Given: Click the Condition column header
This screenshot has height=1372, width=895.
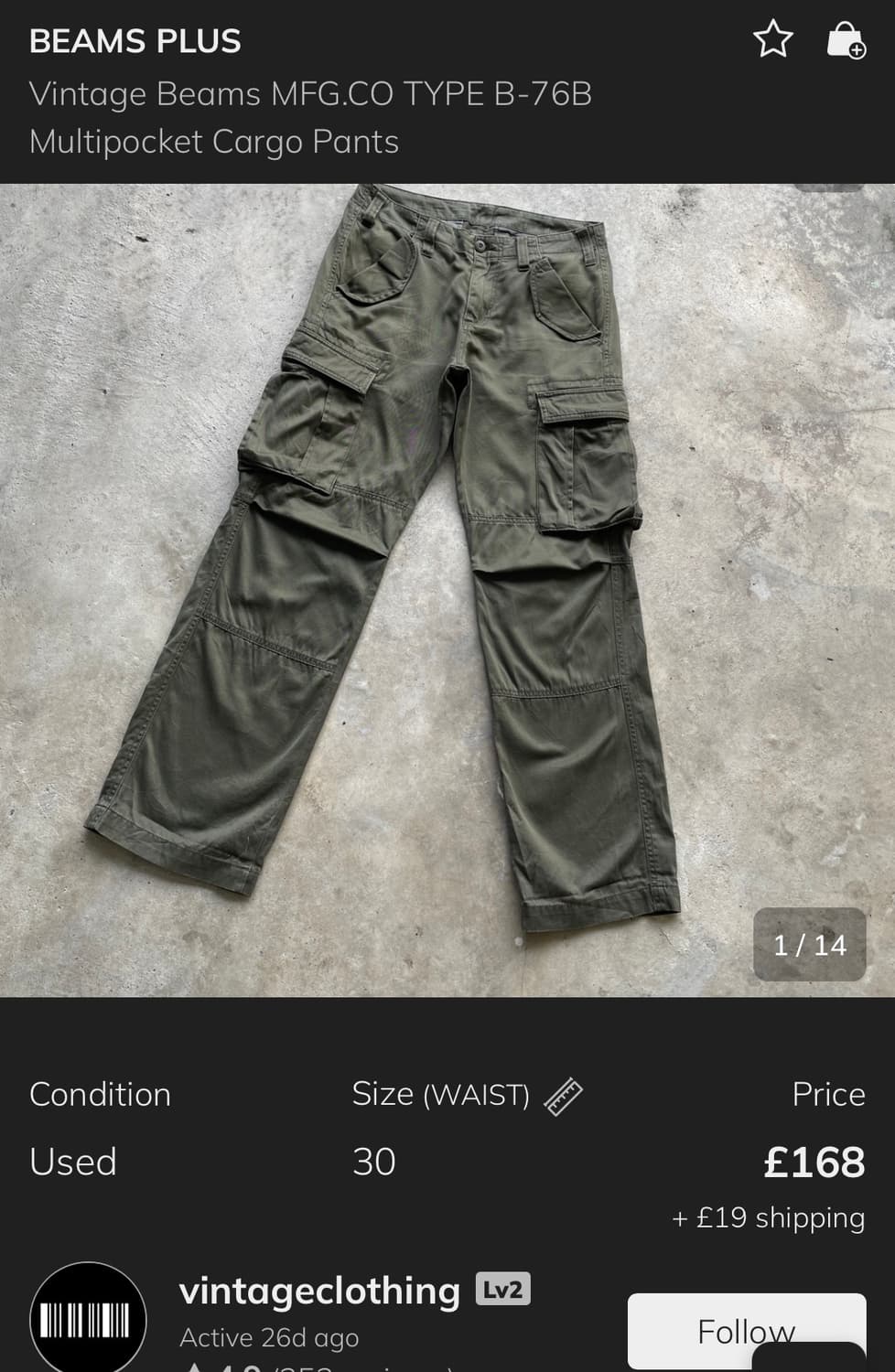Looking at the screenshot, I should pyautogui.click(x=99, y=1094).
